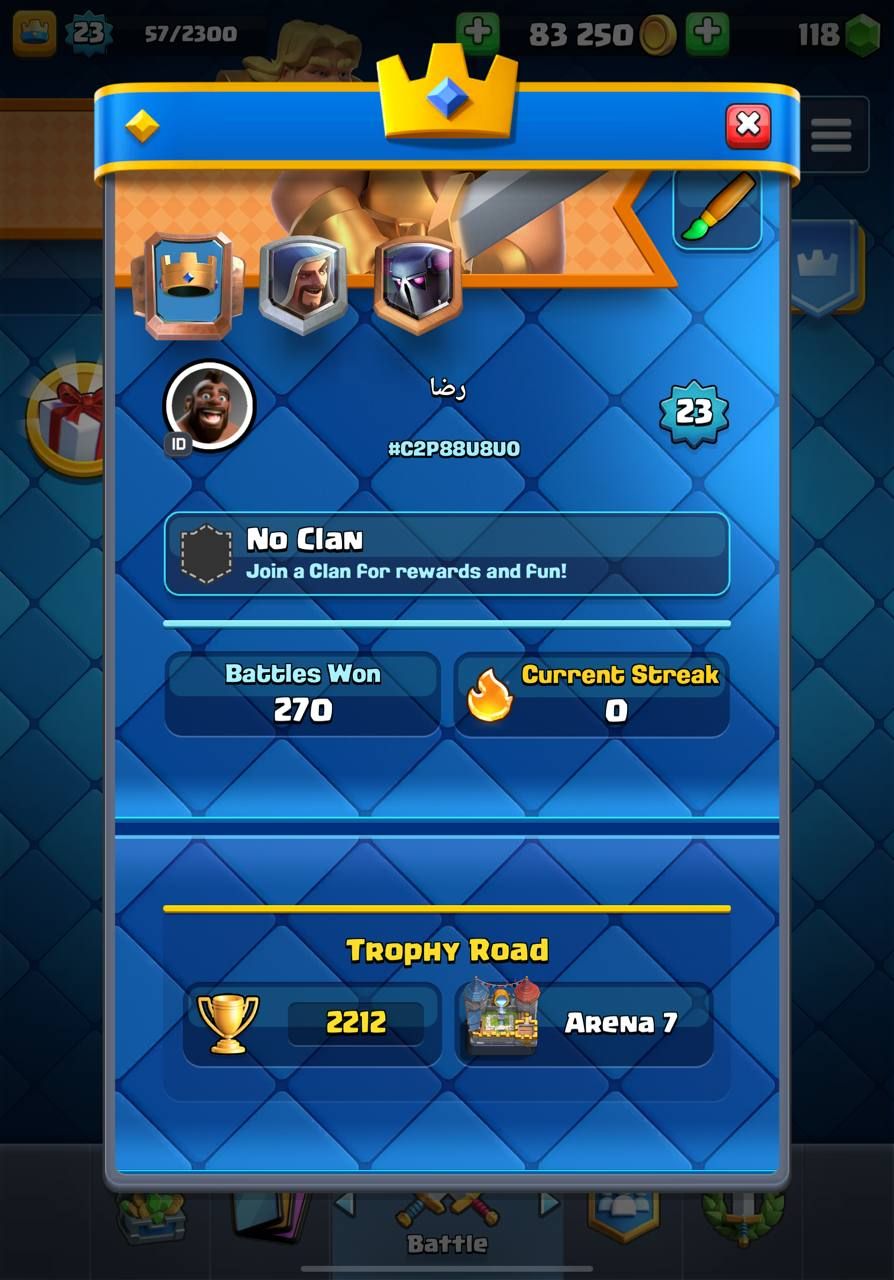Open the No Clan join panel
Viewport: 894px width, 1280px height.
click(446, 554)
